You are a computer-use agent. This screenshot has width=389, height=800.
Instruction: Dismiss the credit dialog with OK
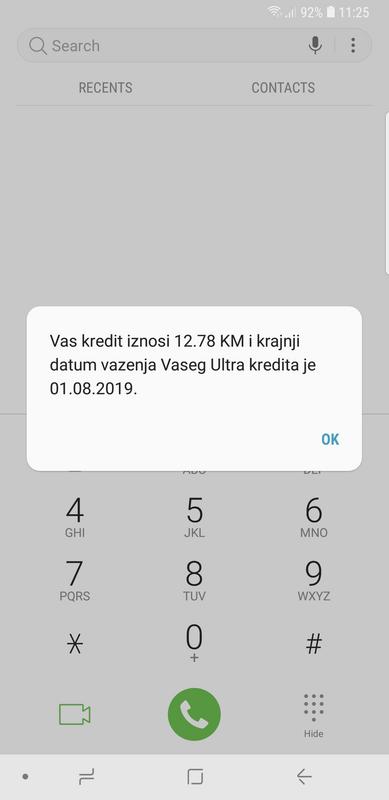point(330,439)
